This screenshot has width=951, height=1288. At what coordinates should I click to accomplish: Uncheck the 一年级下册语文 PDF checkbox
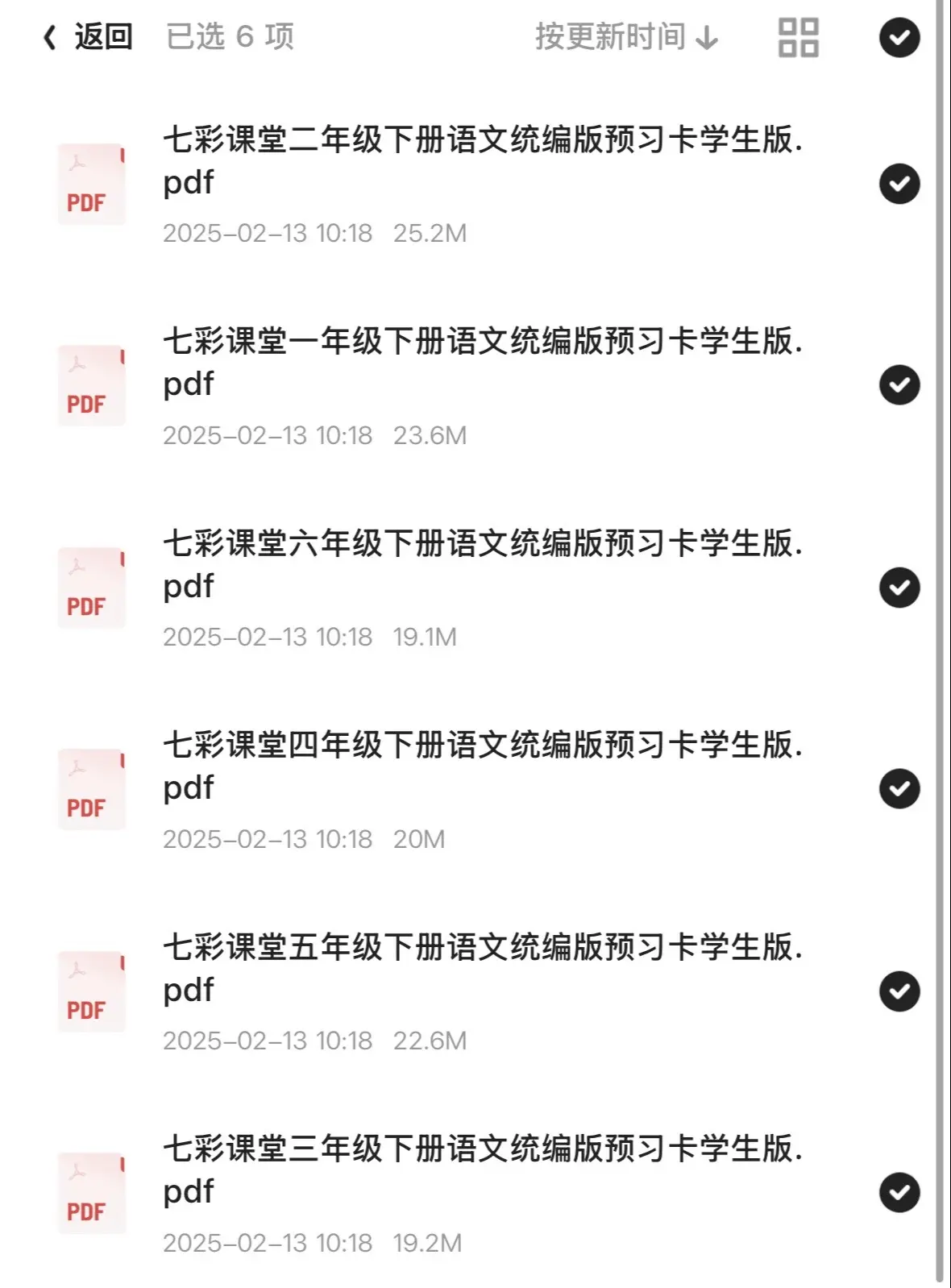[899, 385]
